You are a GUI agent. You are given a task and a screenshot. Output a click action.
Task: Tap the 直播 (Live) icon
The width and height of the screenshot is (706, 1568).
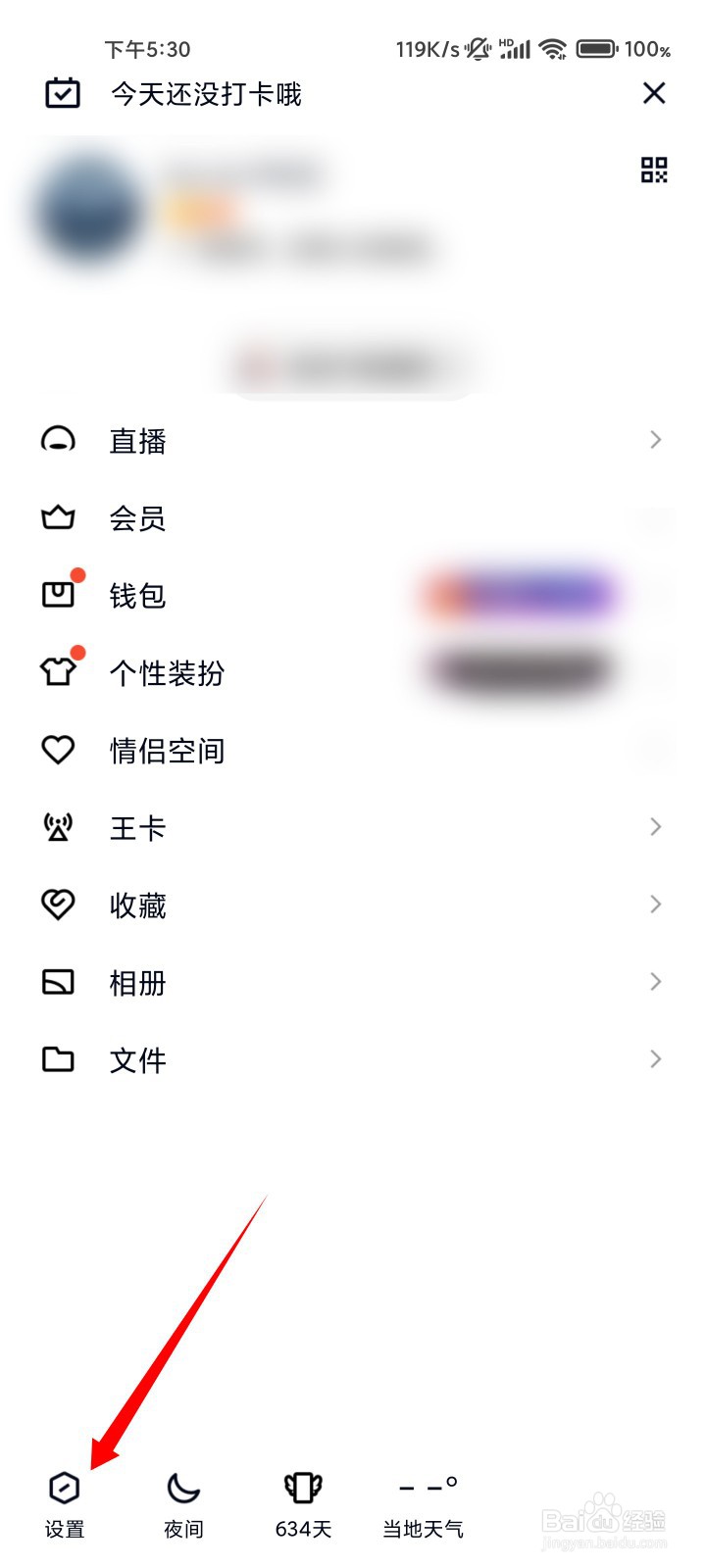tap(59, 441)
